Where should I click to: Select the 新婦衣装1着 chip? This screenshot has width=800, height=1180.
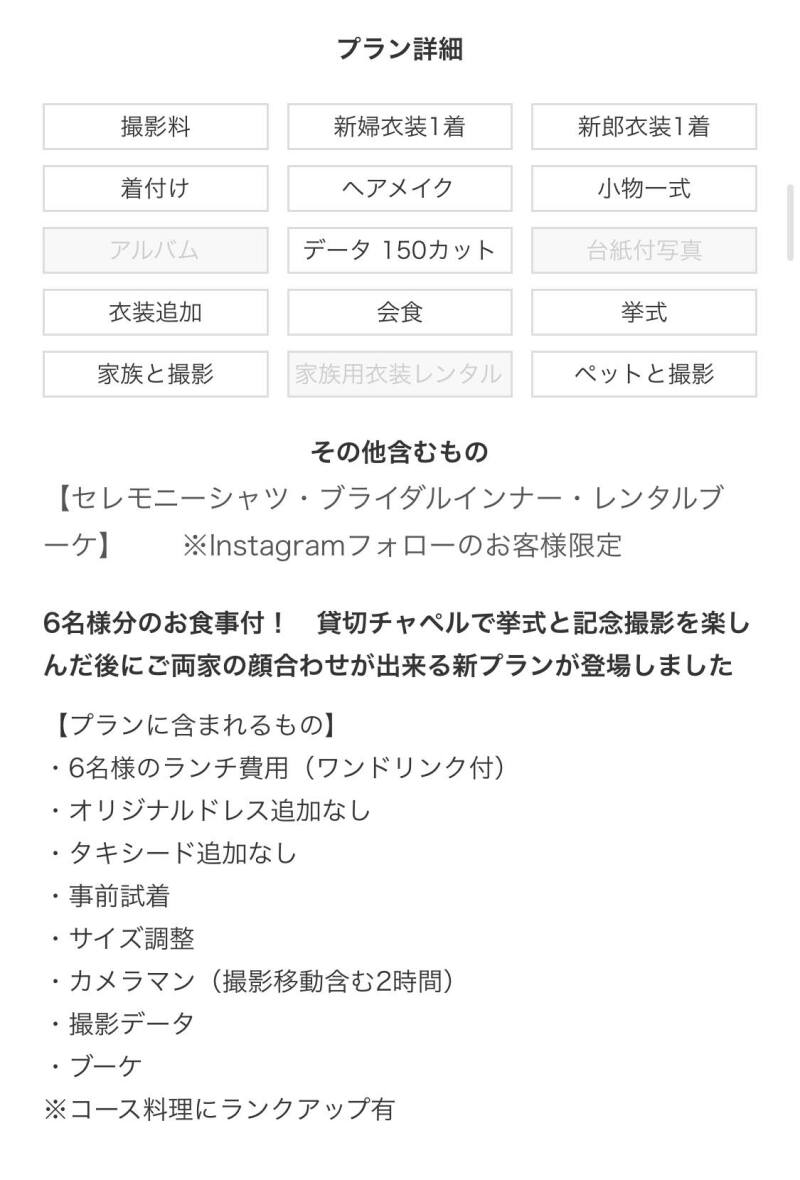(x=399, y=127)
